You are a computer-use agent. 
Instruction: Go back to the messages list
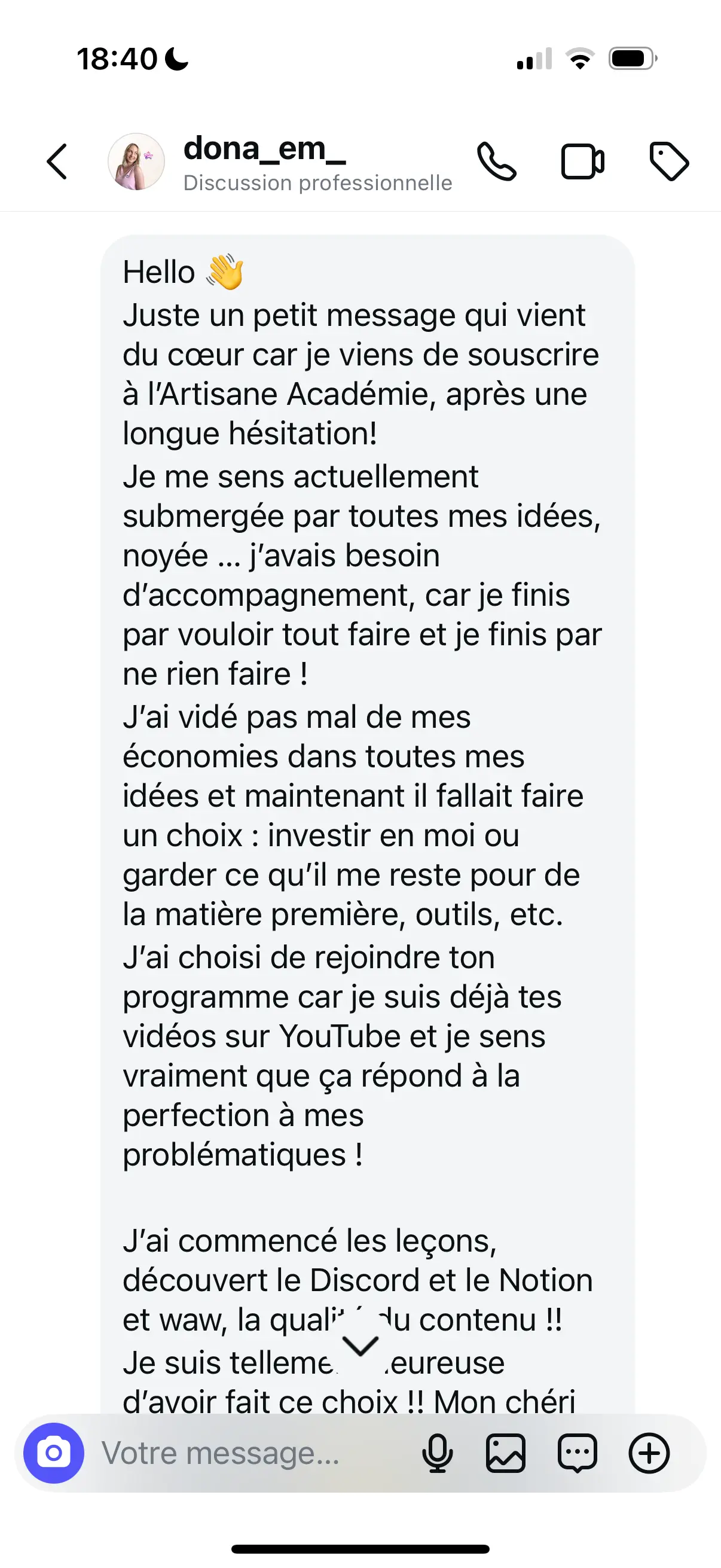point(57,162)
